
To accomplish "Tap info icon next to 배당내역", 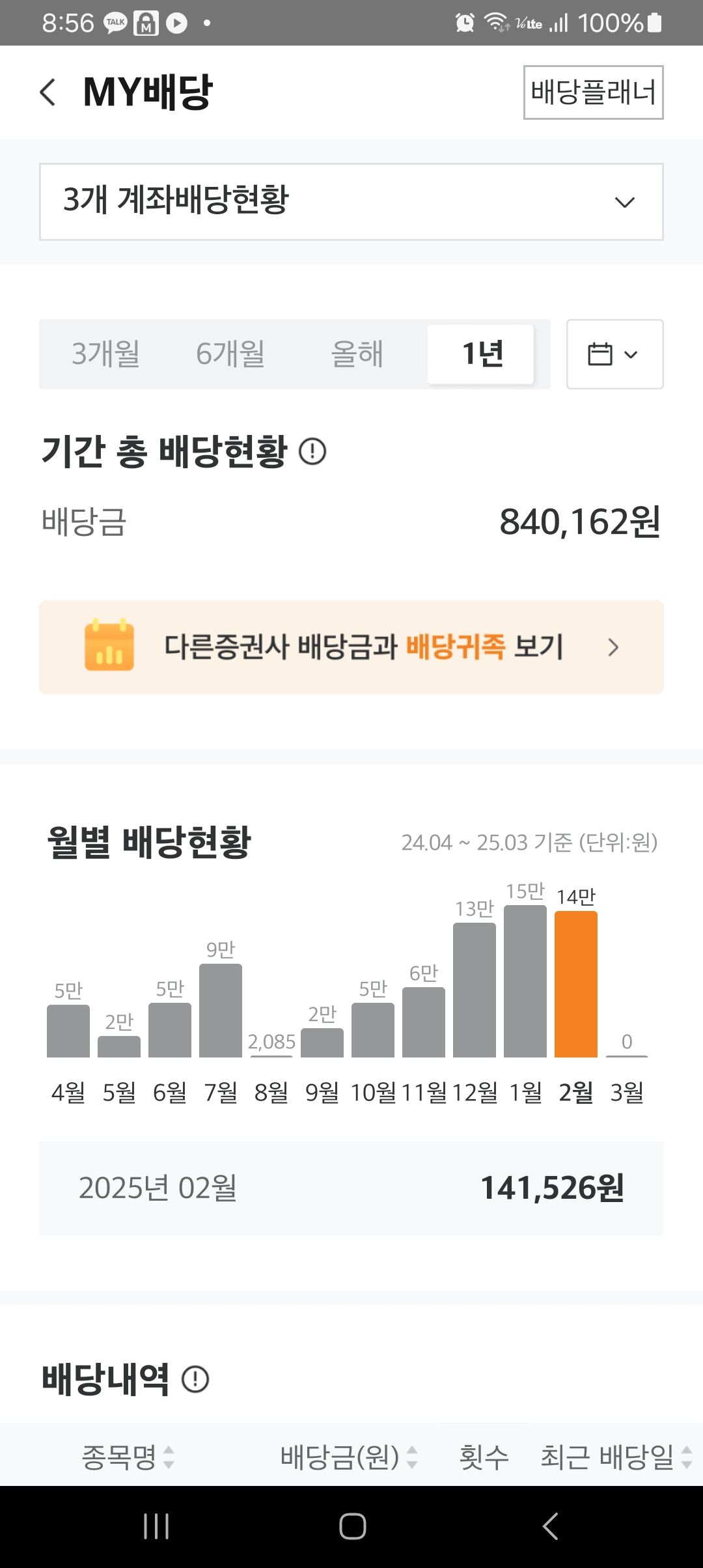I will point(195,1379).
